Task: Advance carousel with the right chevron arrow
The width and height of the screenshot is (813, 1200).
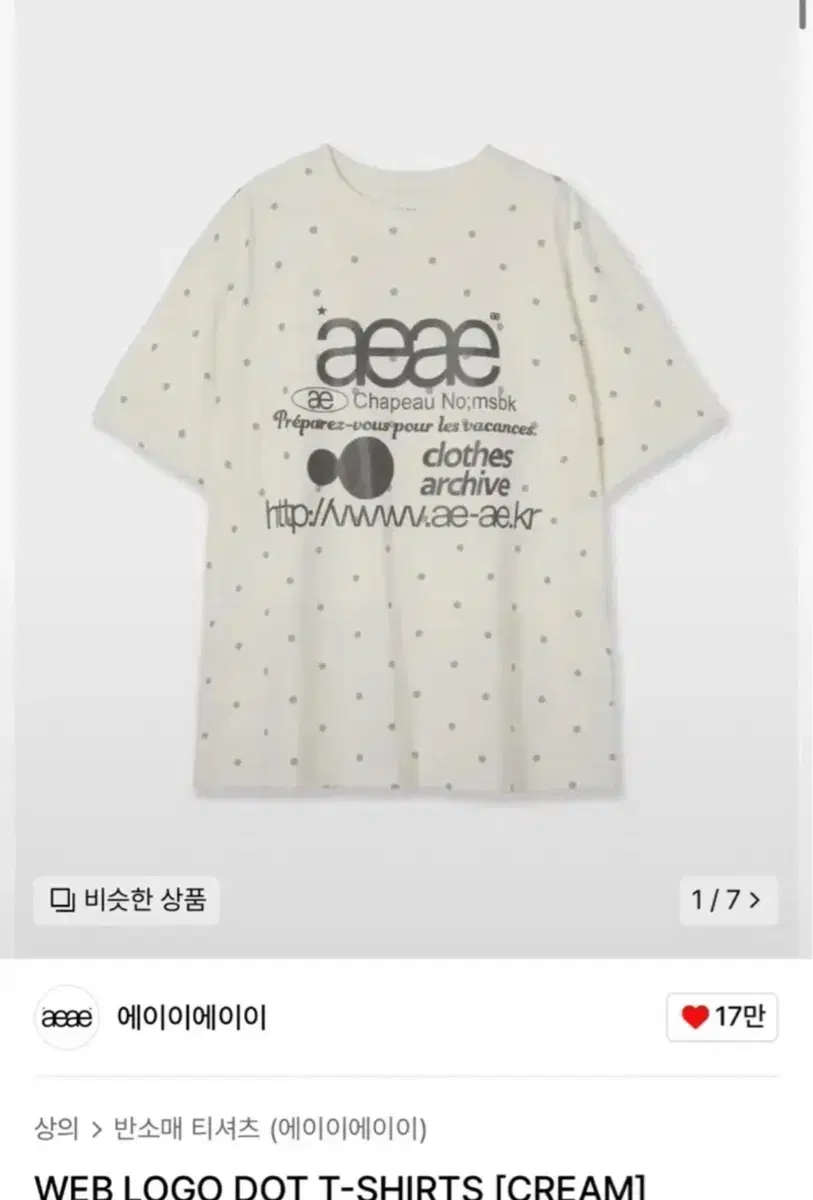Action: click(x=755, y=900)
